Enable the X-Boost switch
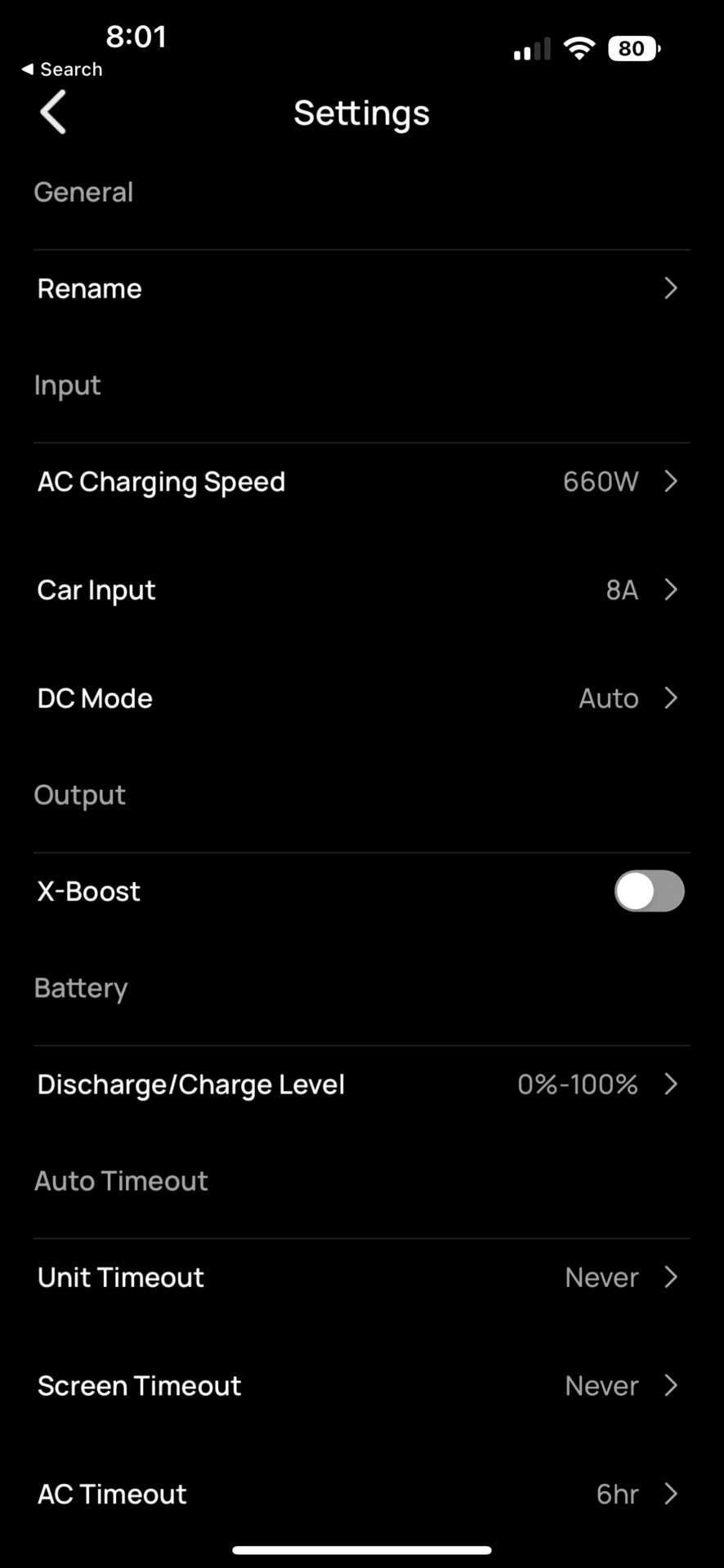Screen dimensions: 724x1568 click(649, 891)
